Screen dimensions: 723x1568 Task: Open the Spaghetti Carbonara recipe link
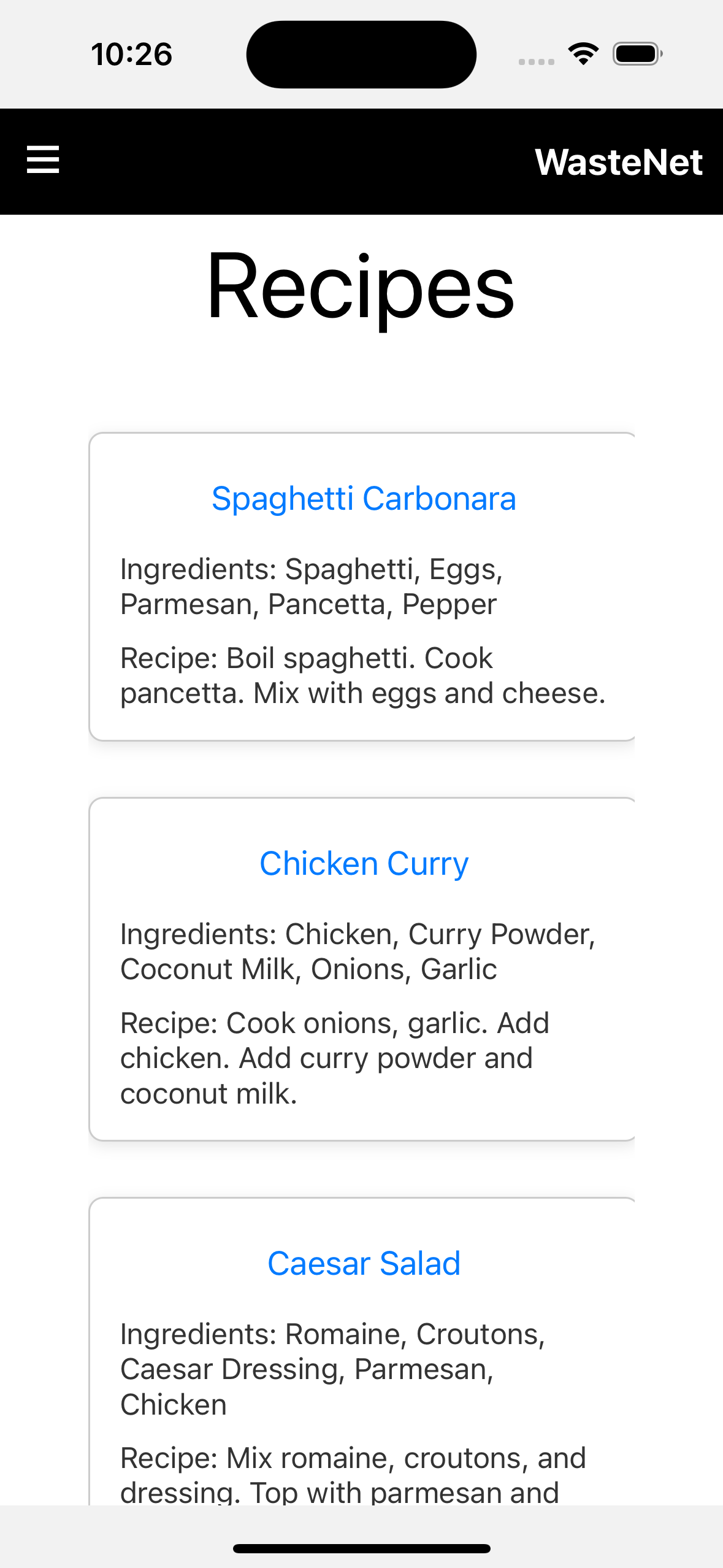(x=364, y=499)
